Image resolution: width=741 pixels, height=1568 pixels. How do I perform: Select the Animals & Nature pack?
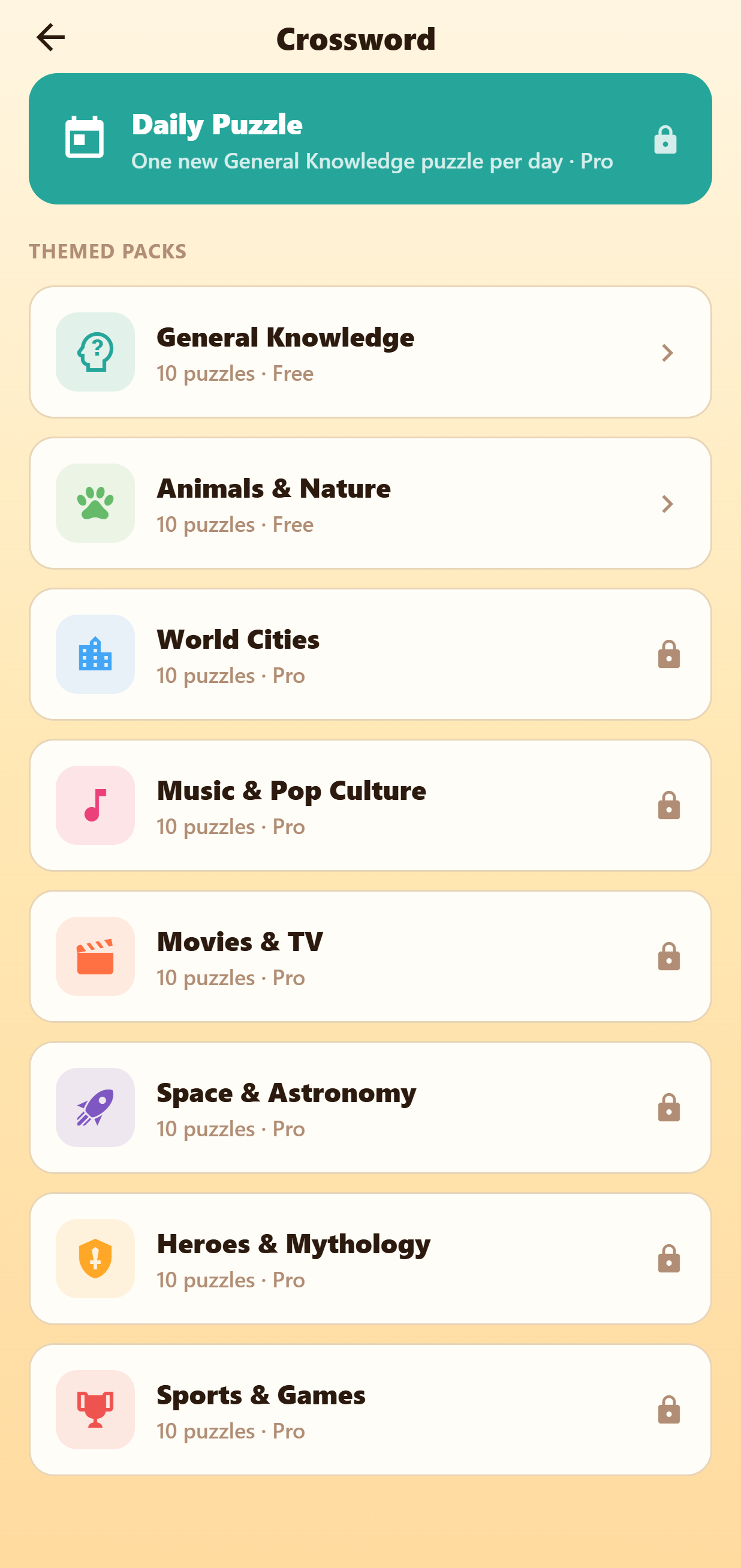coord(370,504)
